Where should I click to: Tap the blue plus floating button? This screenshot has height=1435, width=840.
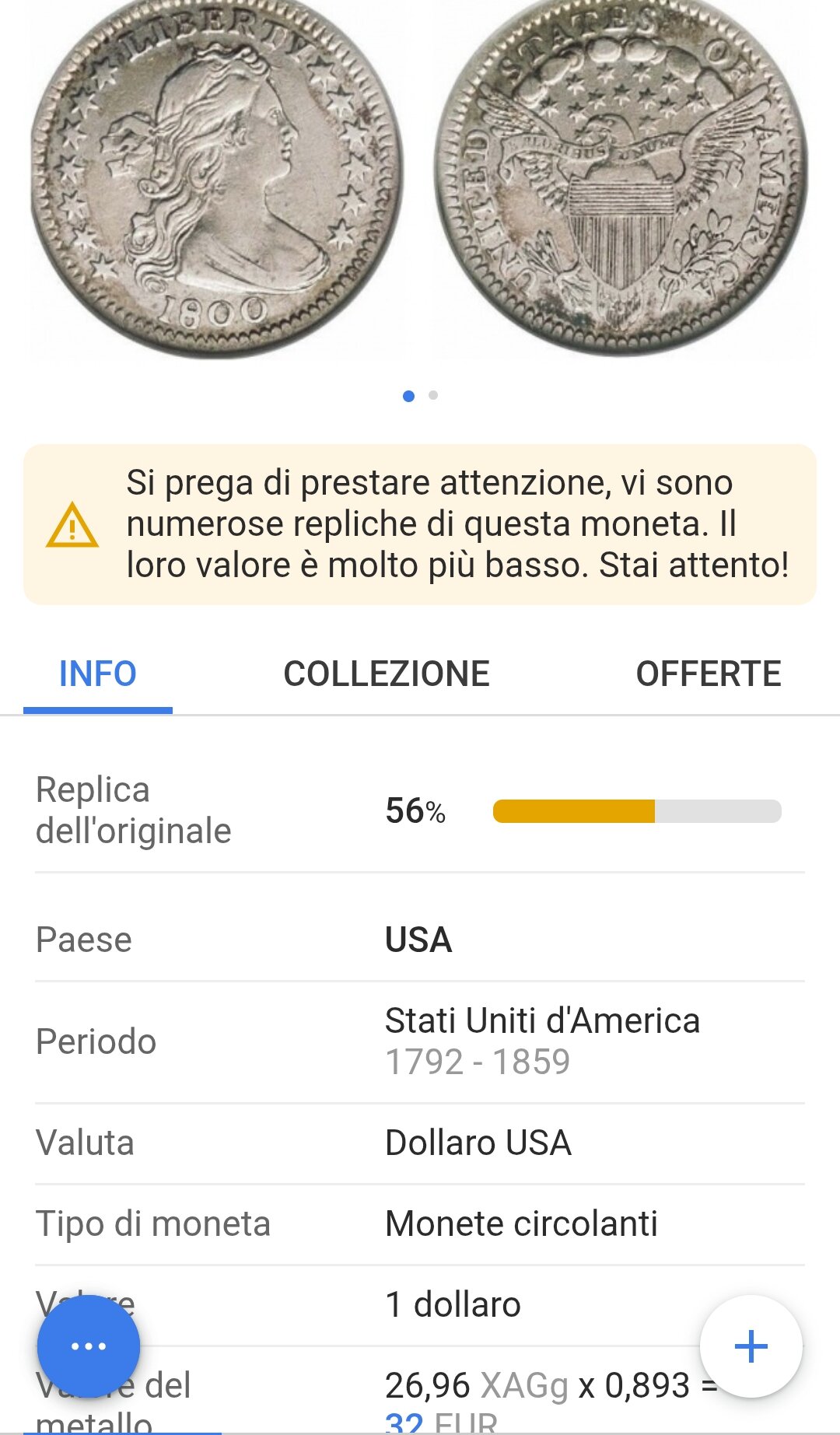tap(751, 1346)
